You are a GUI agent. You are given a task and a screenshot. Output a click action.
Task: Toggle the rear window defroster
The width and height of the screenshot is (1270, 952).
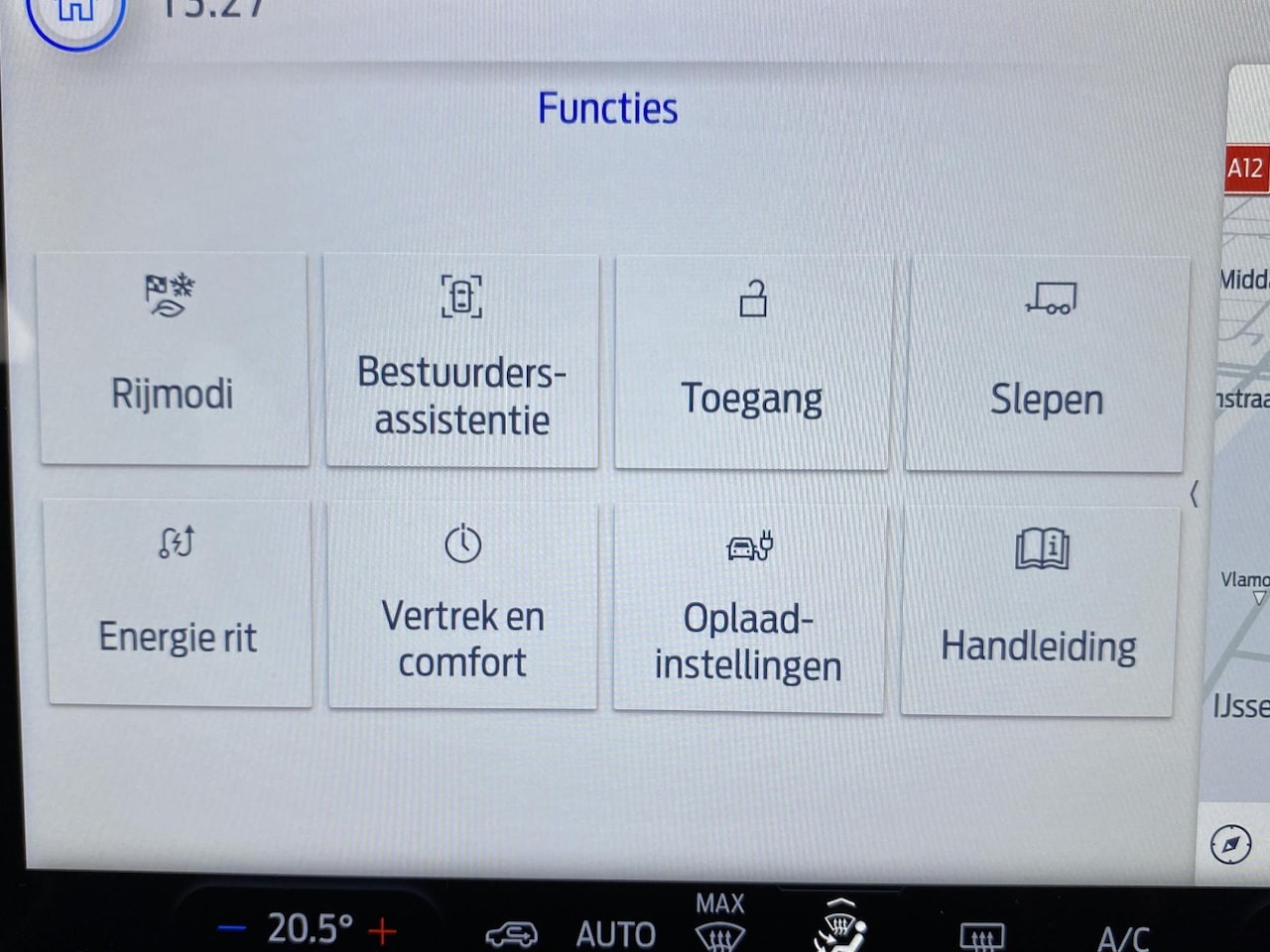(981, 935)
